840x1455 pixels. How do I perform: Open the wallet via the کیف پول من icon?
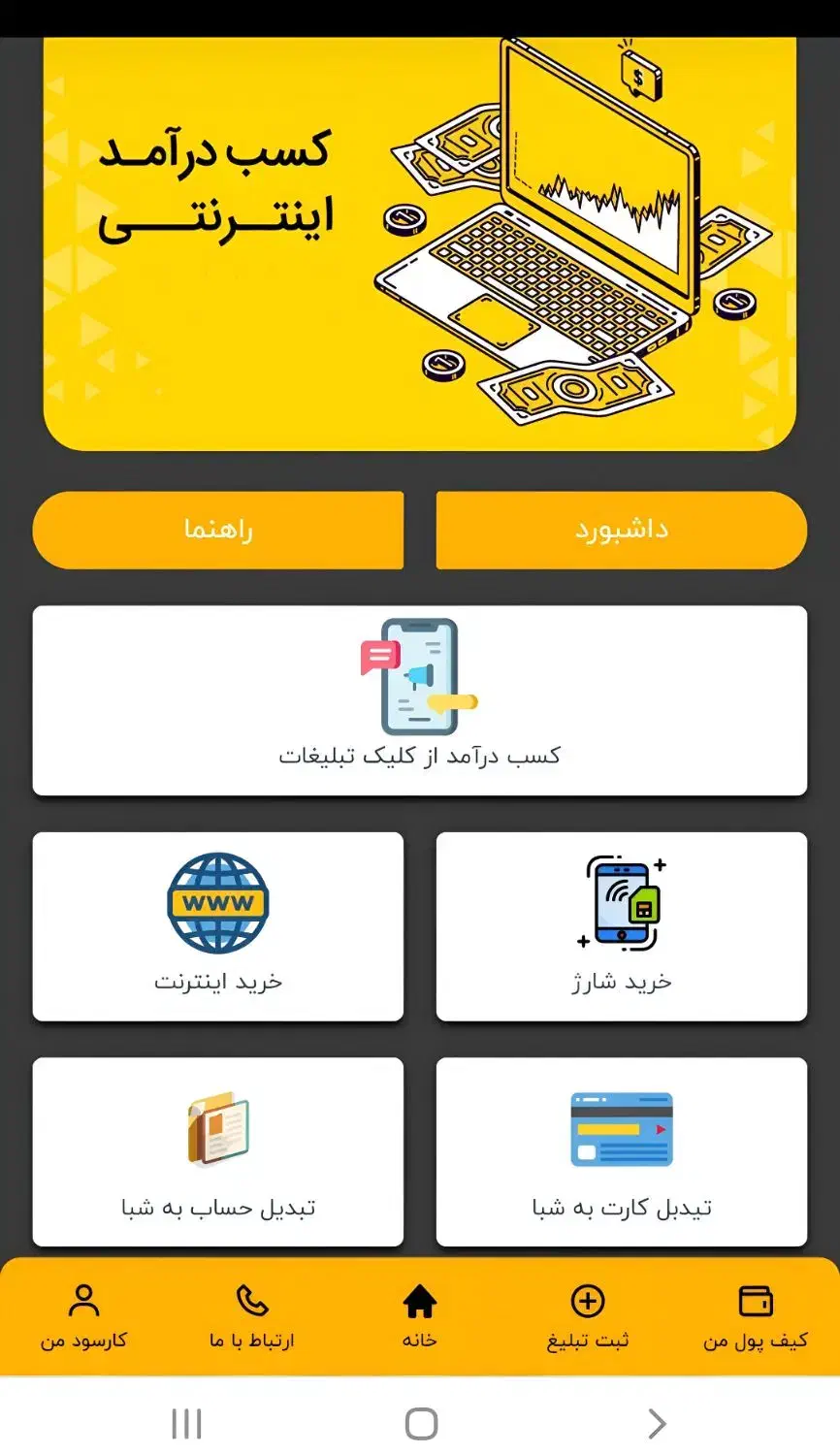click(x=755, y=1299)
